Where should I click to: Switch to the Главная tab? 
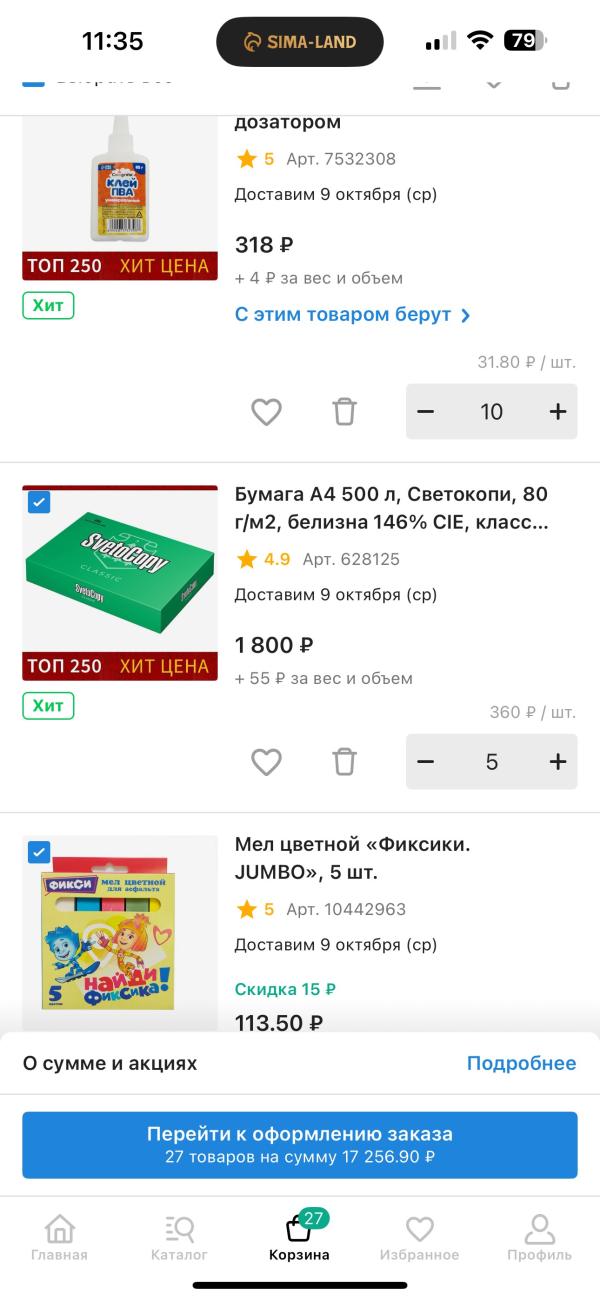tap(59, 1237)
